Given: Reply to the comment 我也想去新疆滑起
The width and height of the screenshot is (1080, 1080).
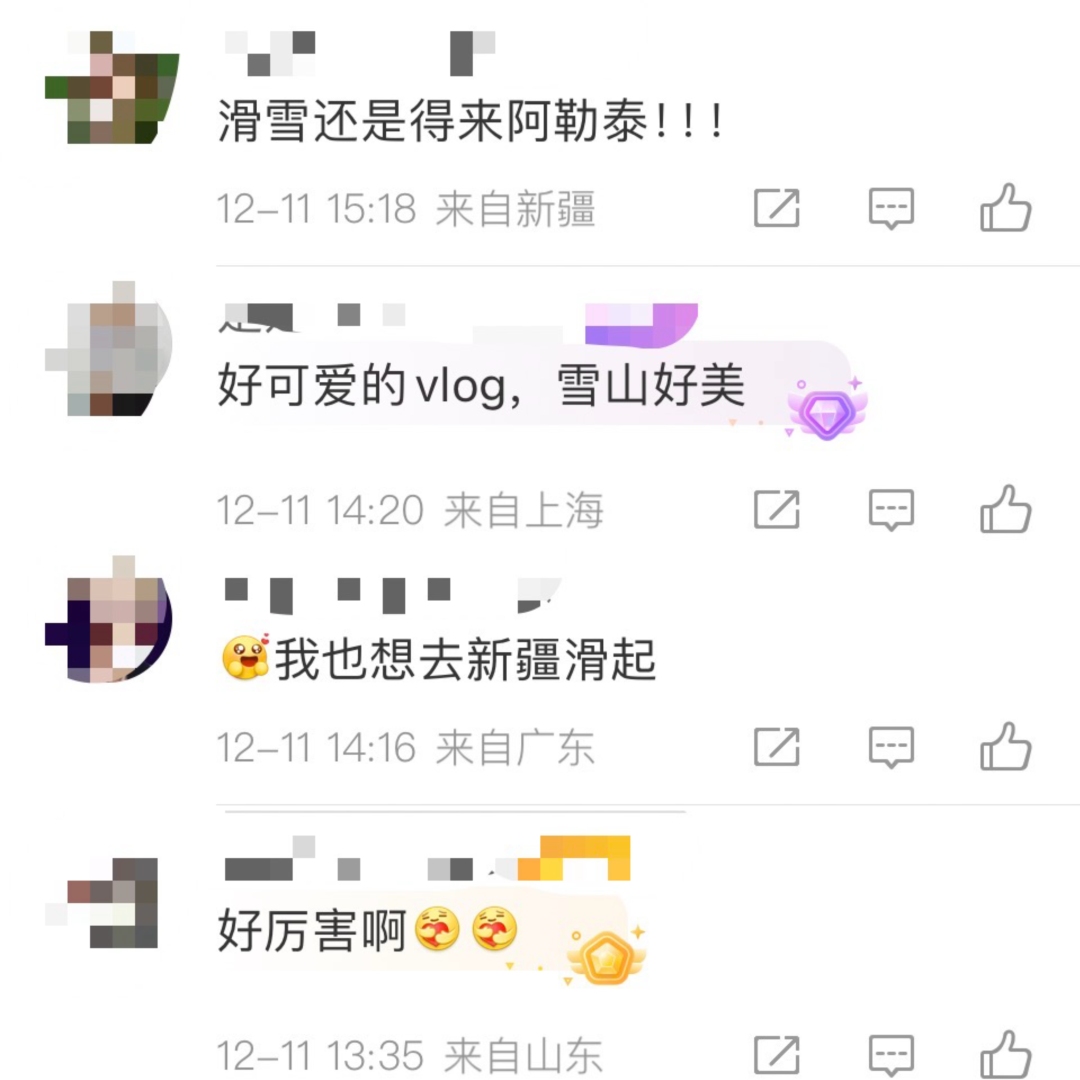Looking at the screenshot, I should (891, 746).
